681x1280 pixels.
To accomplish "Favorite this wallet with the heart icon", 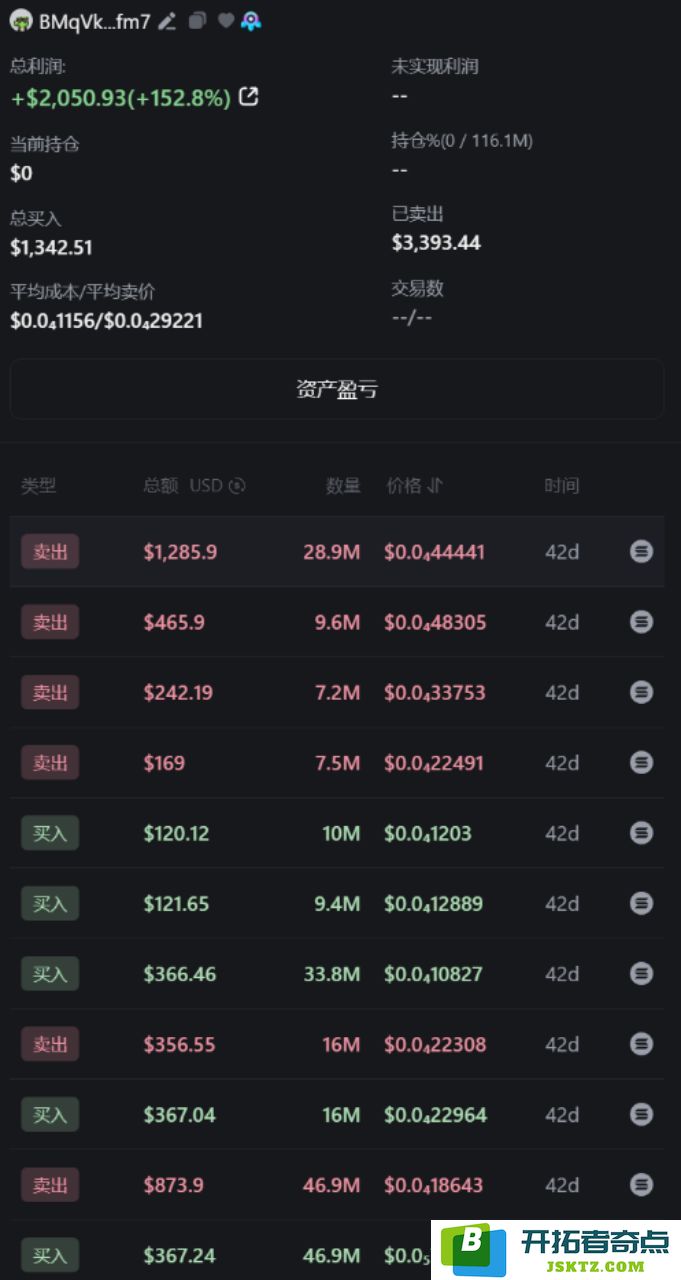I will click(226, 20).
